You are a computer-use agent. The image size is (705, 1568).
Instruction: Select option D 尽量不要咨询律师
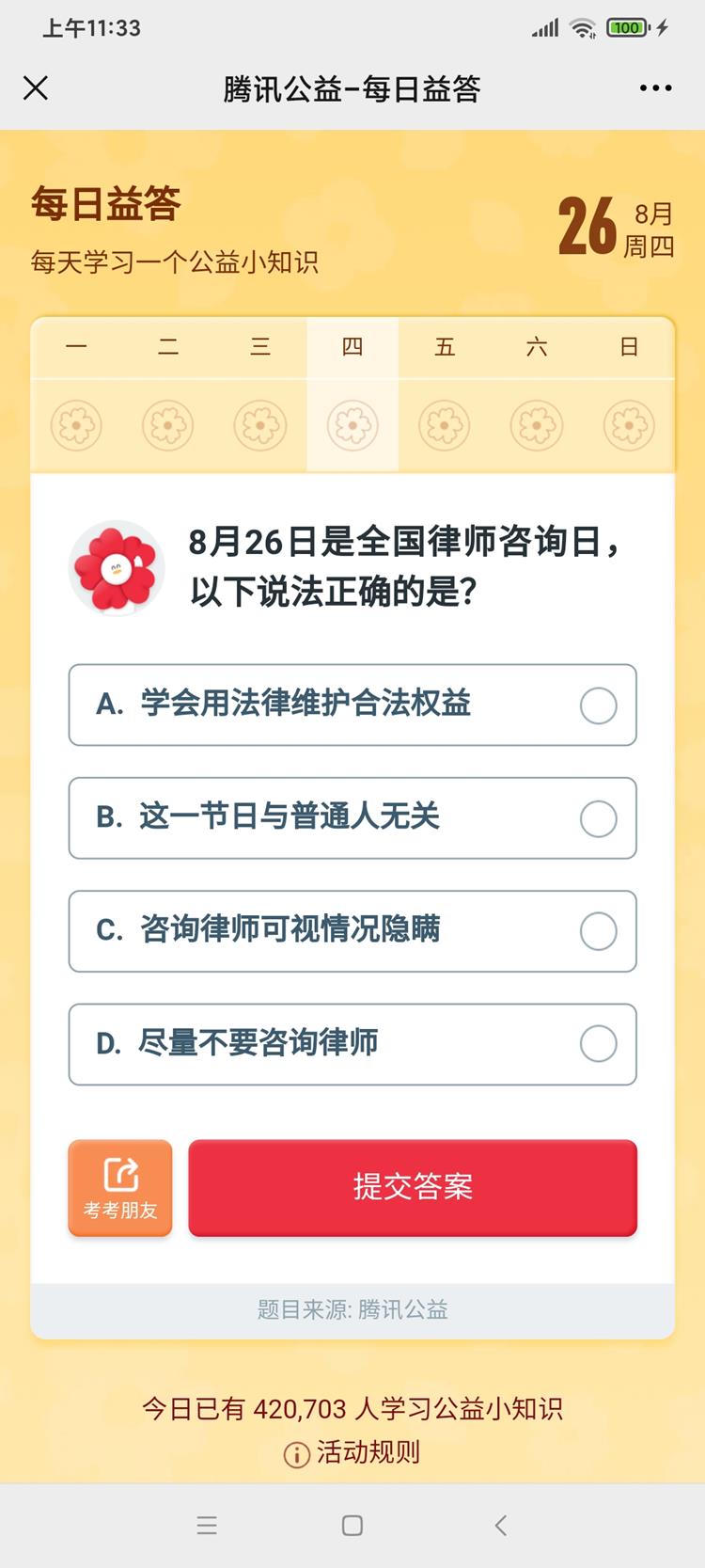tap(352, 1044)
